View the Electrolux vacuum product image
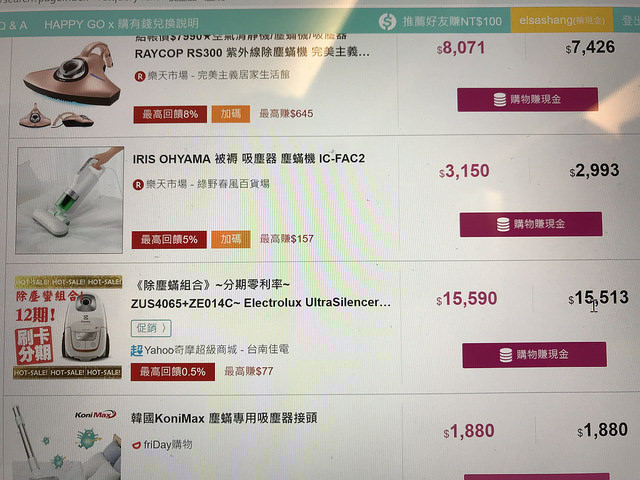The width and height of the screenshot is (640, 480). tap(67, 328)
